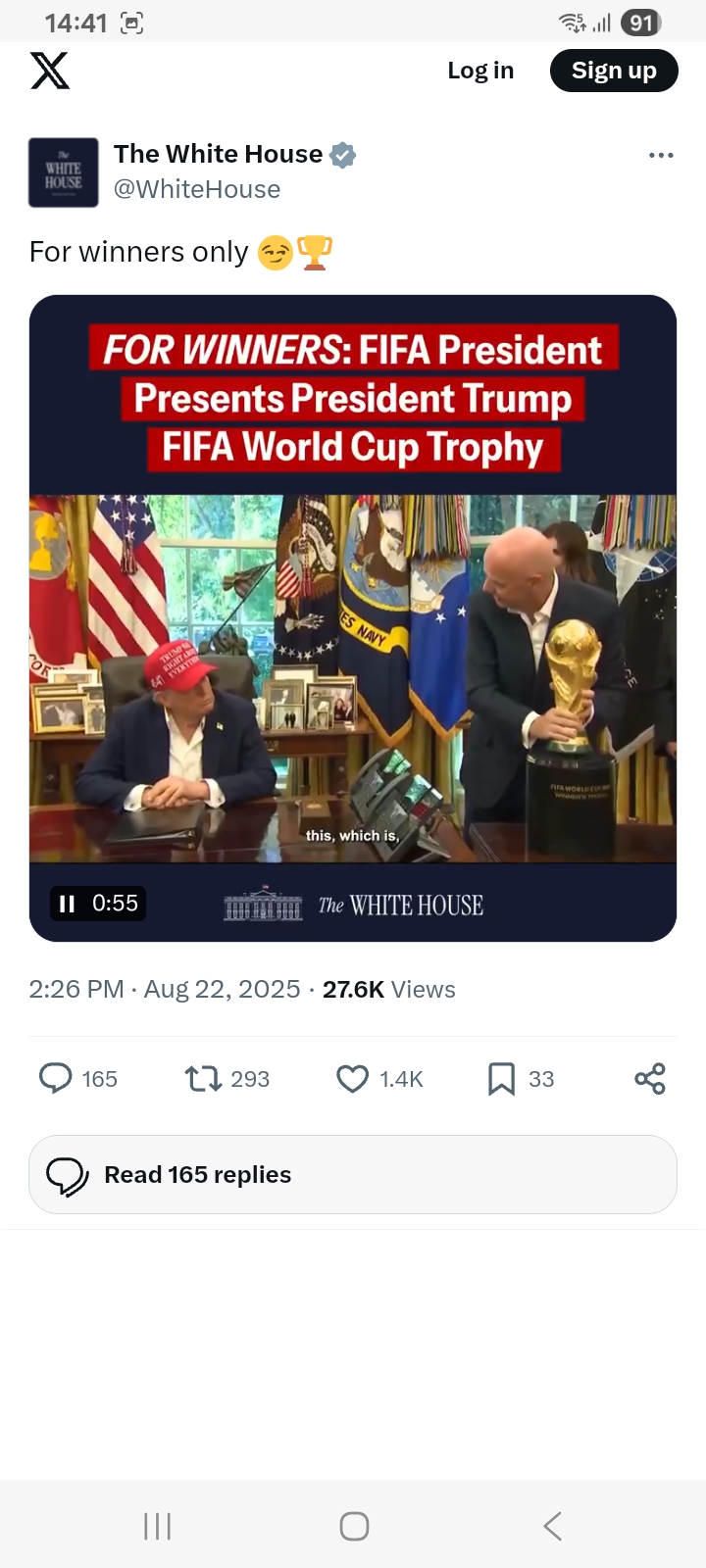Bookmark this post
Image resolution: width=706 pixels, height=1568 pixels.
tap(501, 1079)
